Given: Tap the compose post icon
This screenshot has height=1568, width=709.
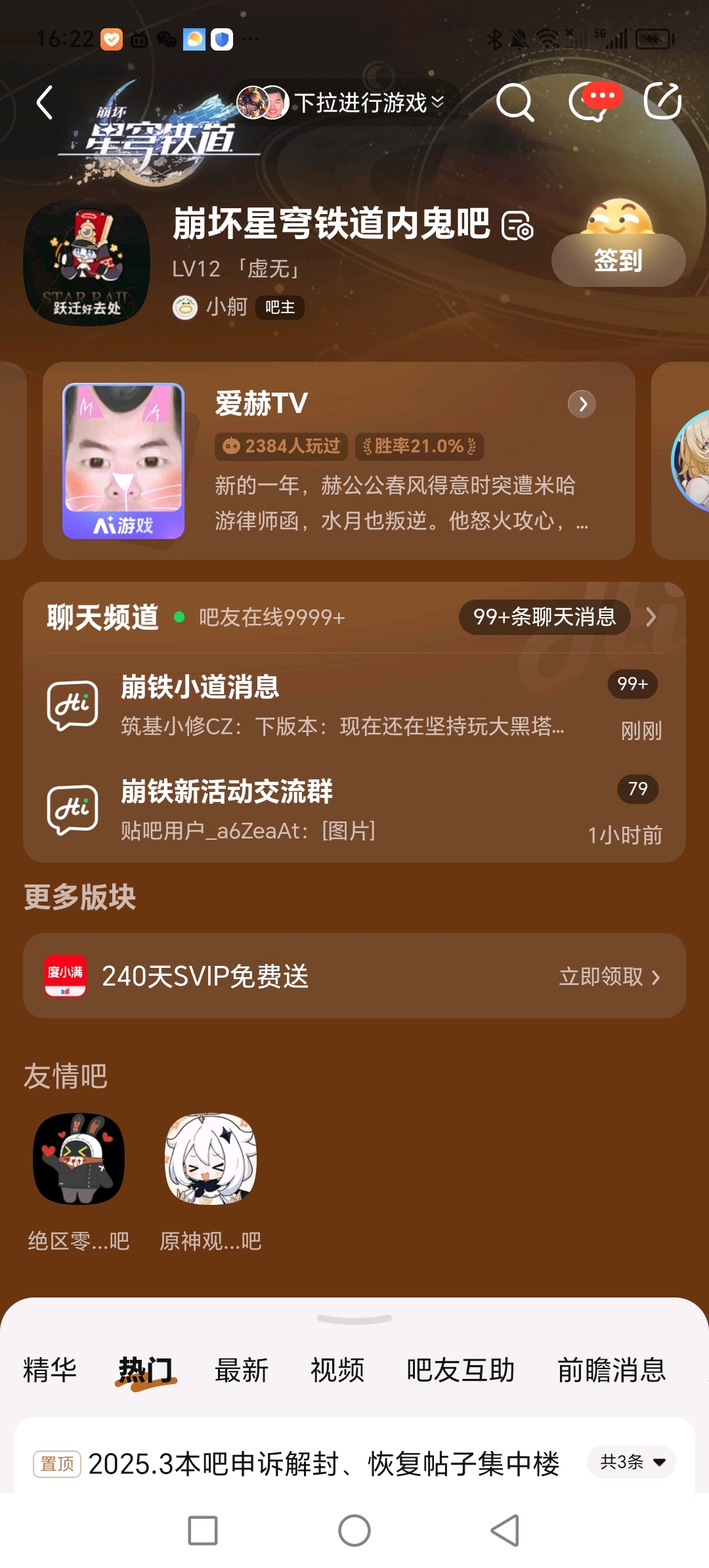Looking at the screenshot, I should [x=662, y=102].
